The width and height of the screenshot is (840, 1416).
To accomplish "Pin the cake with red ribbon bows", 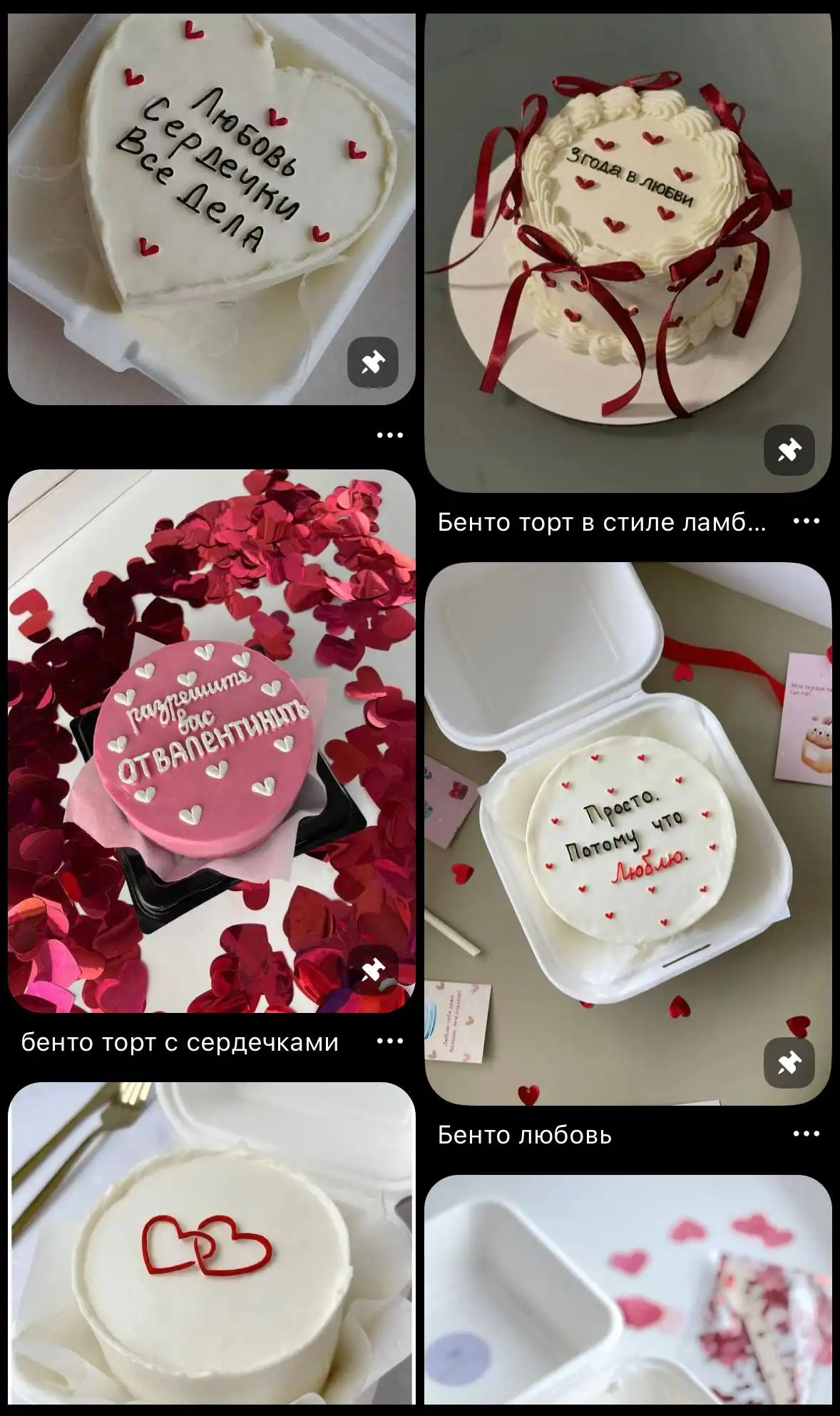I will coord(789,450).
